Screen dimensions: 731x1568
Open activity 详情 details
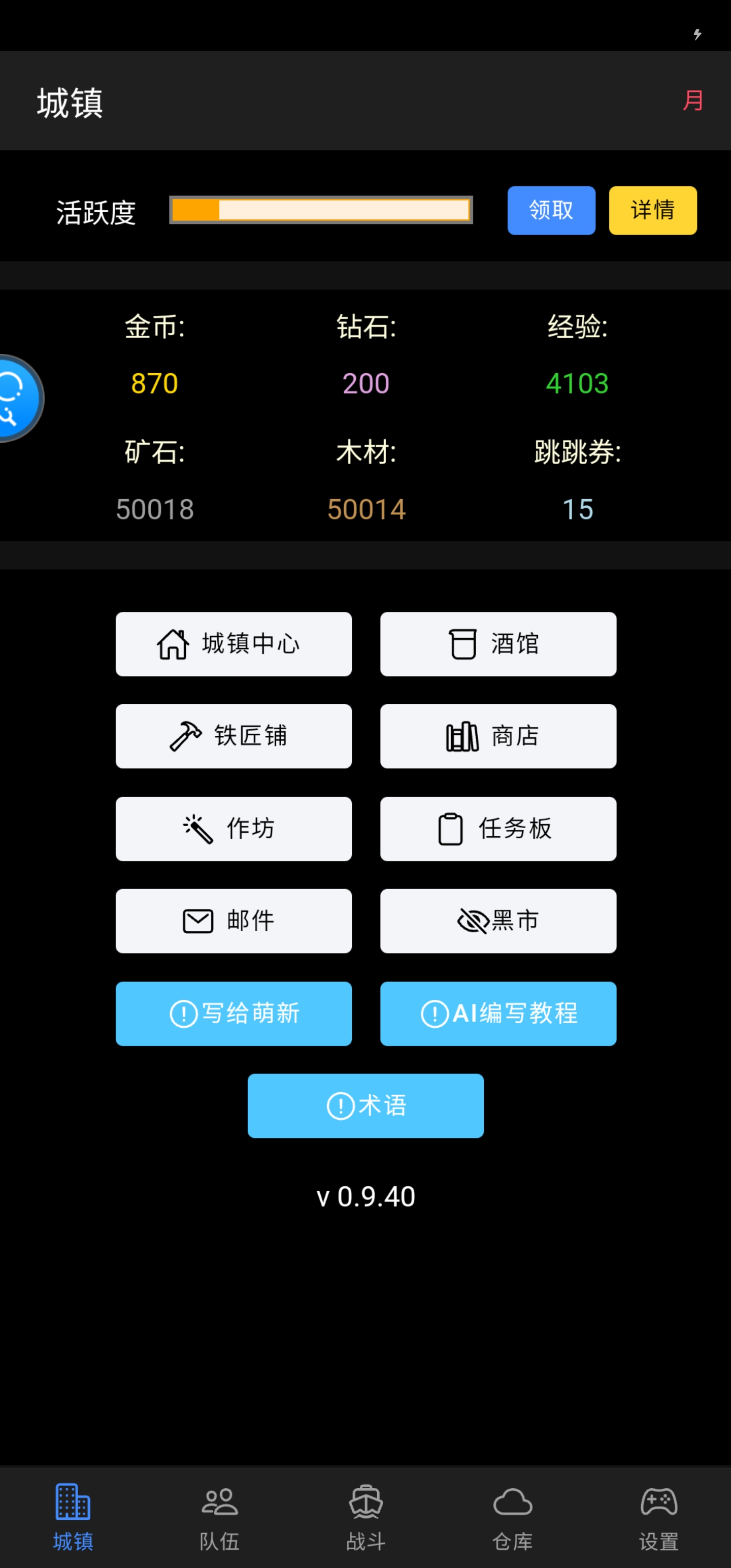652,211
